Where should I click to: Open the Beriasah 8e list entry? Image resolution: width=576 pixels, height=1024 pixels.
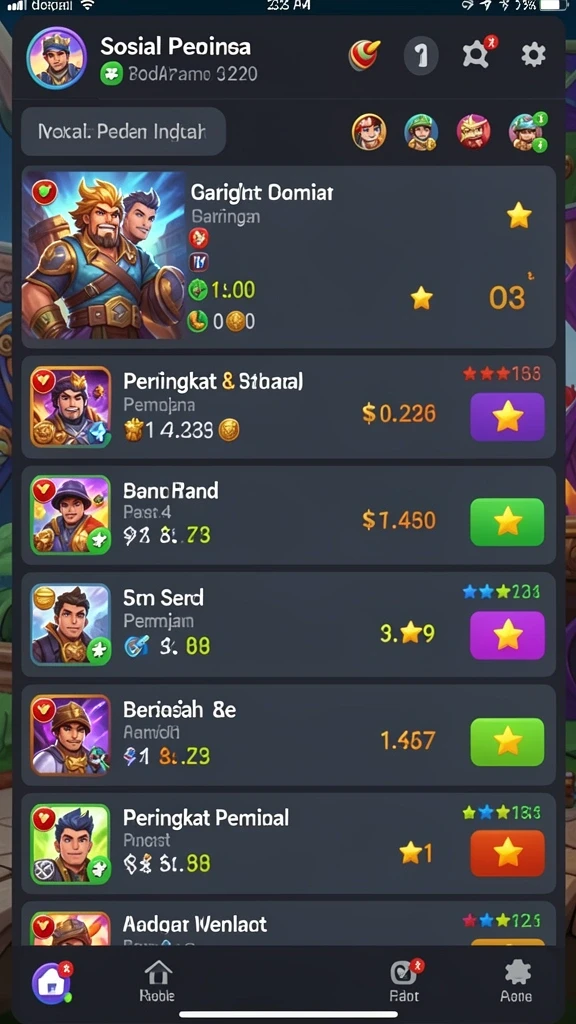tap(289, 735)
